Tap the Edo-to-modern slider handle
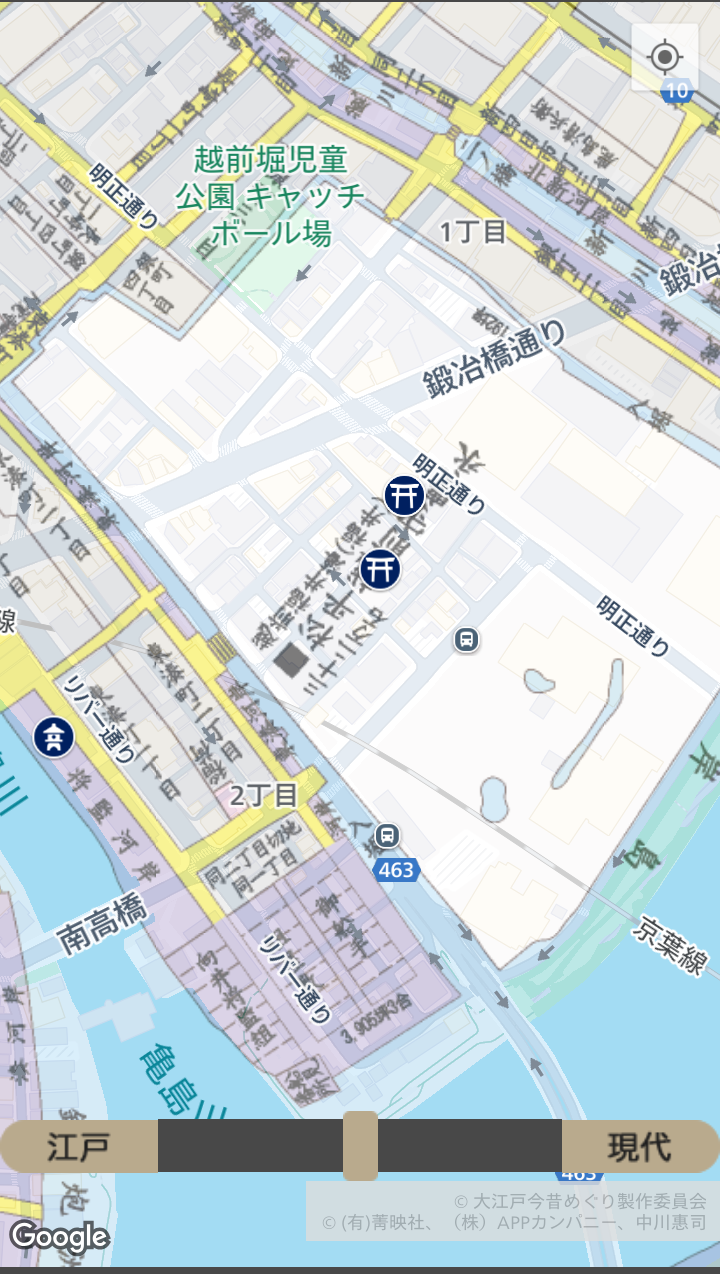The image size is (720, 1274). click(360, 1146)
